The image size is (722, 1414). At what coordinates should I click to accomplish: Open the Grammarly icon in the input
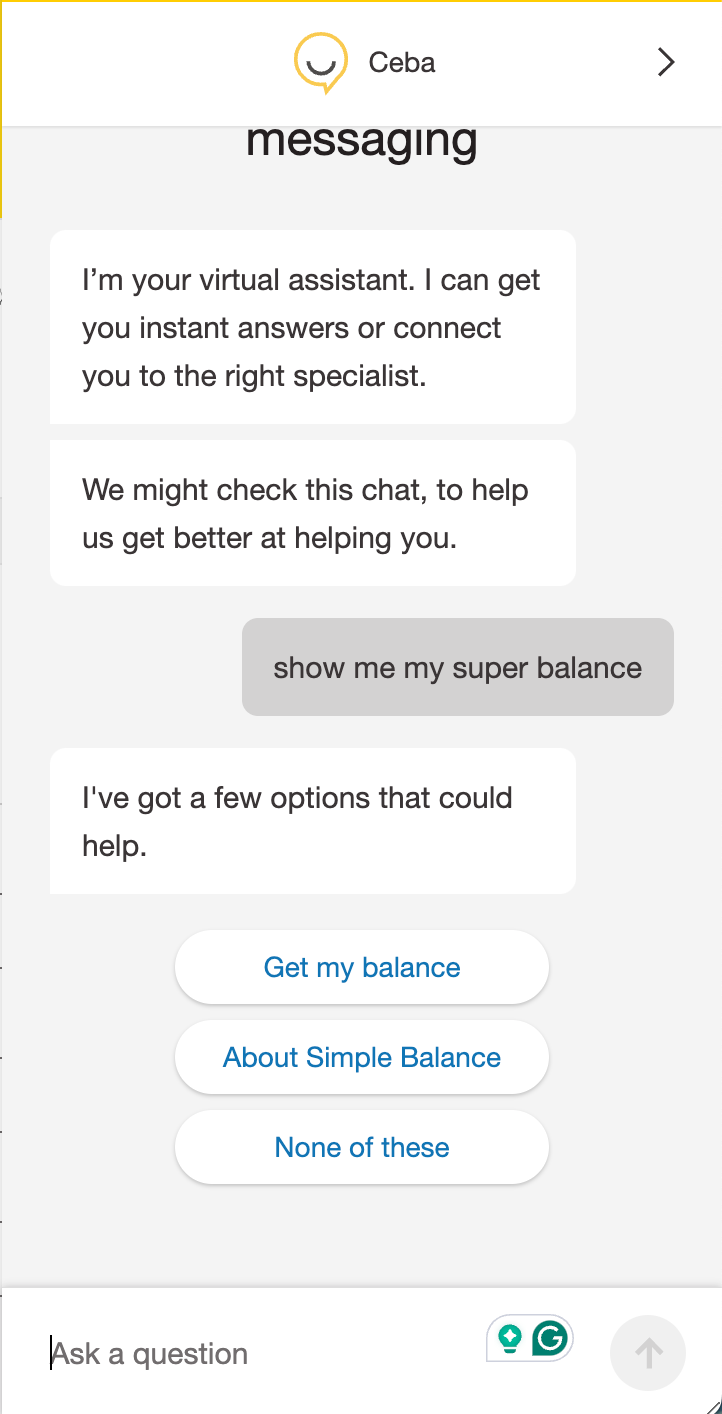coord(549,1337)
